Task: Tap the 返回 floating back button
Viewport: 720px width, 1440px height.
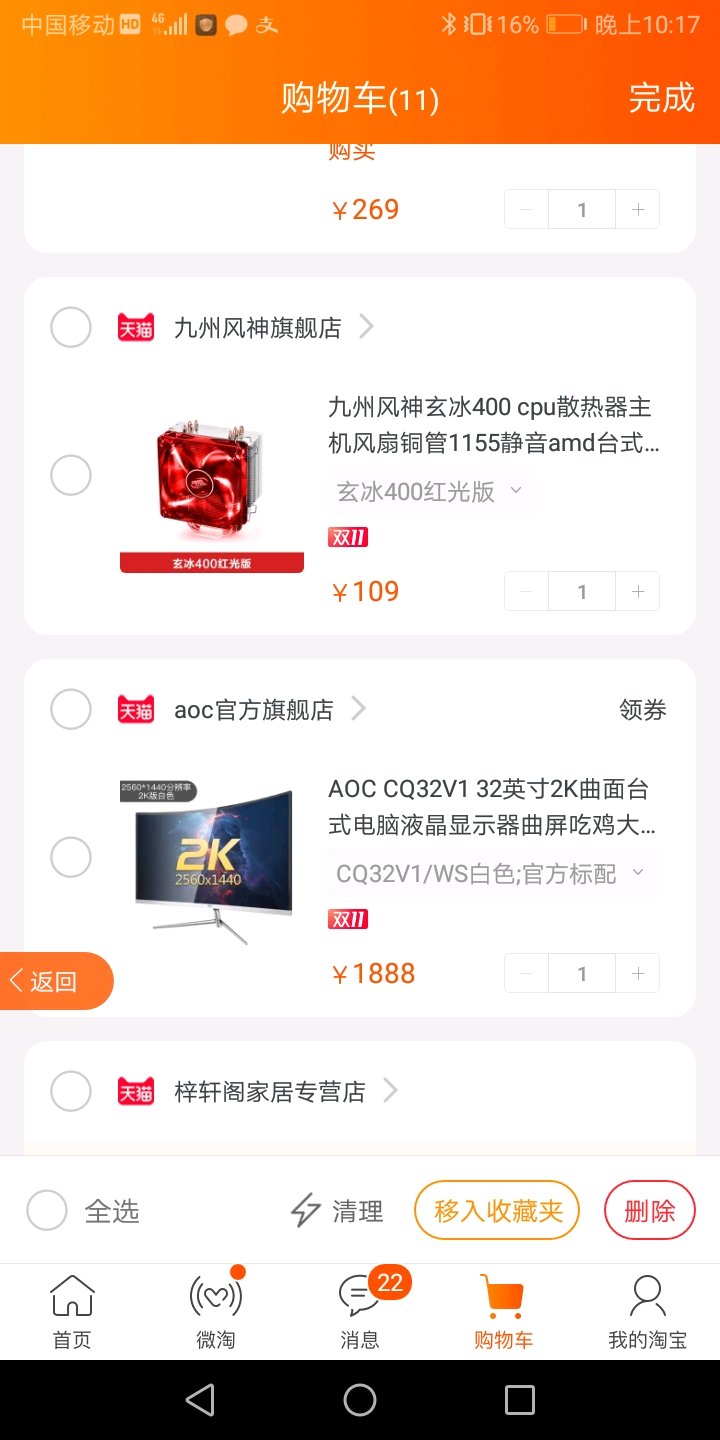Action: (x=56, y=981)
